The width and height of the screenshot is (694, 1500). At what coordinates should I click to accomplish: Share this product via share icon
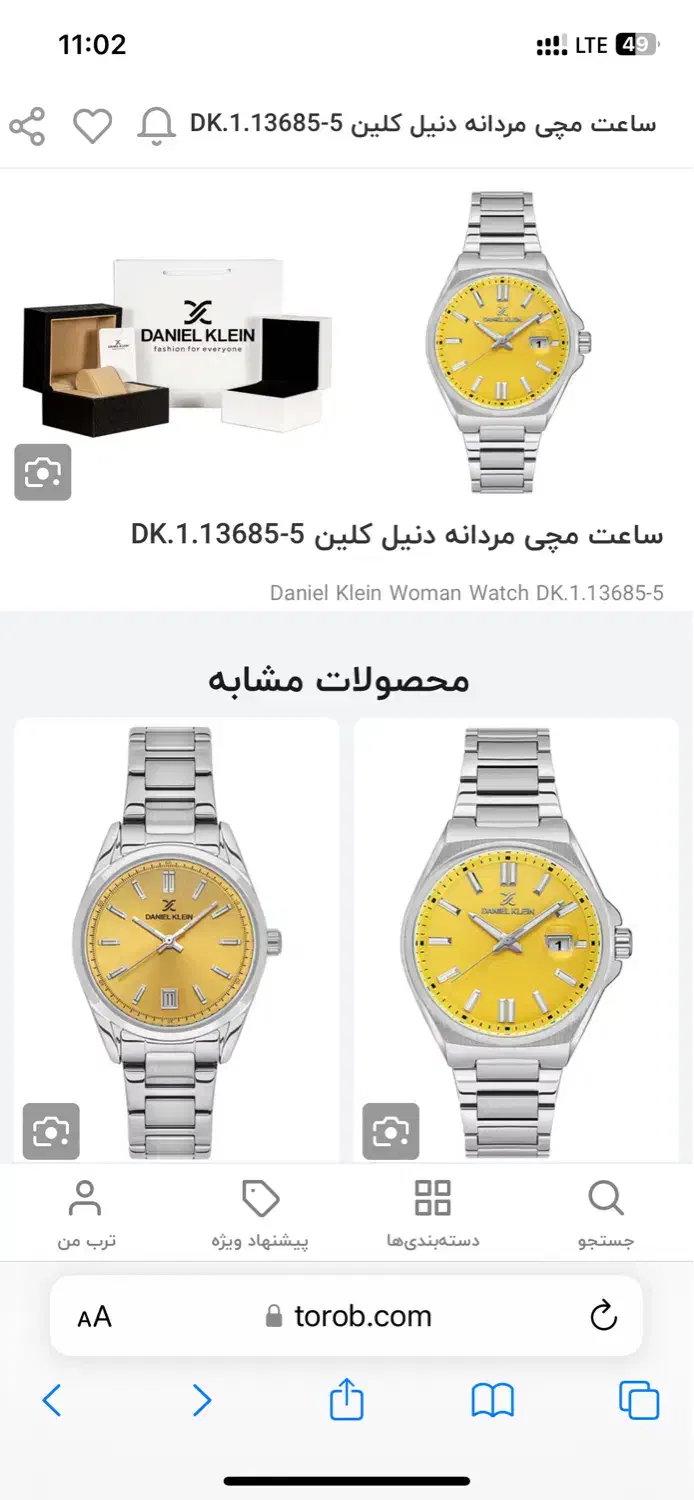[x=27, y=126]
